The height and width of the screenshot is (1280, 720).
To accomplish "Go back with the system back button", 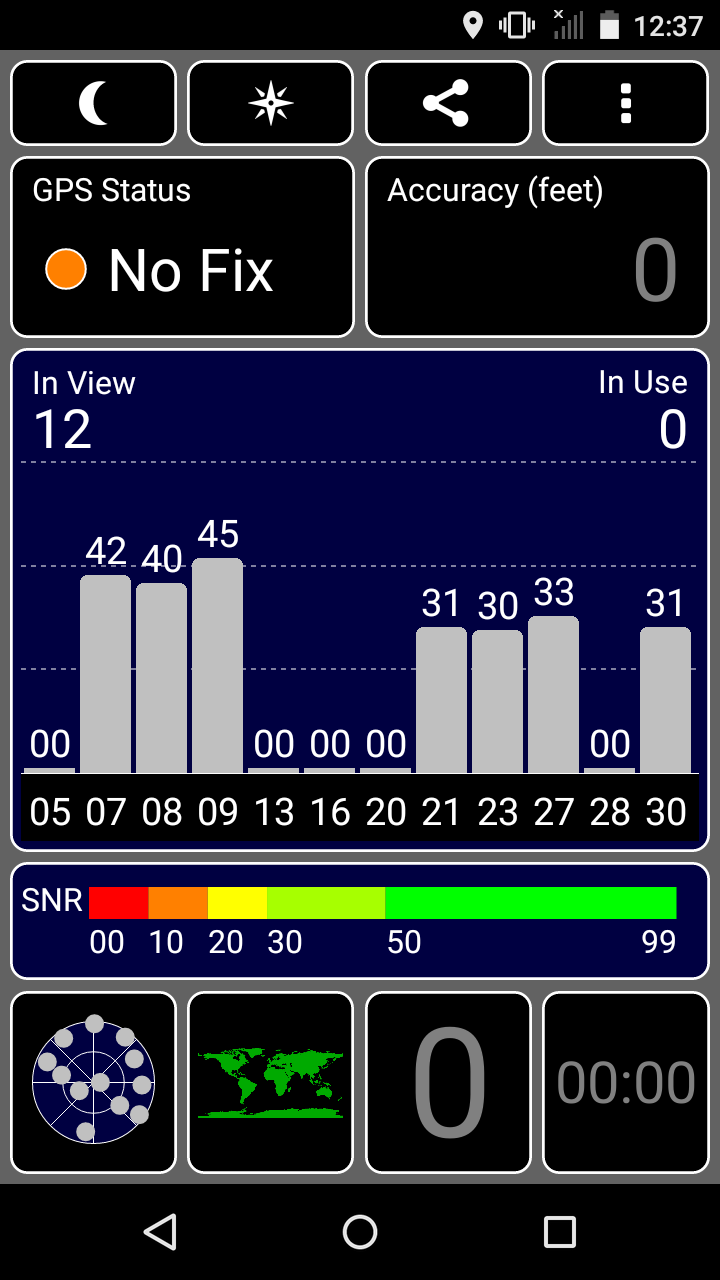I will [x=160, y=1232].
